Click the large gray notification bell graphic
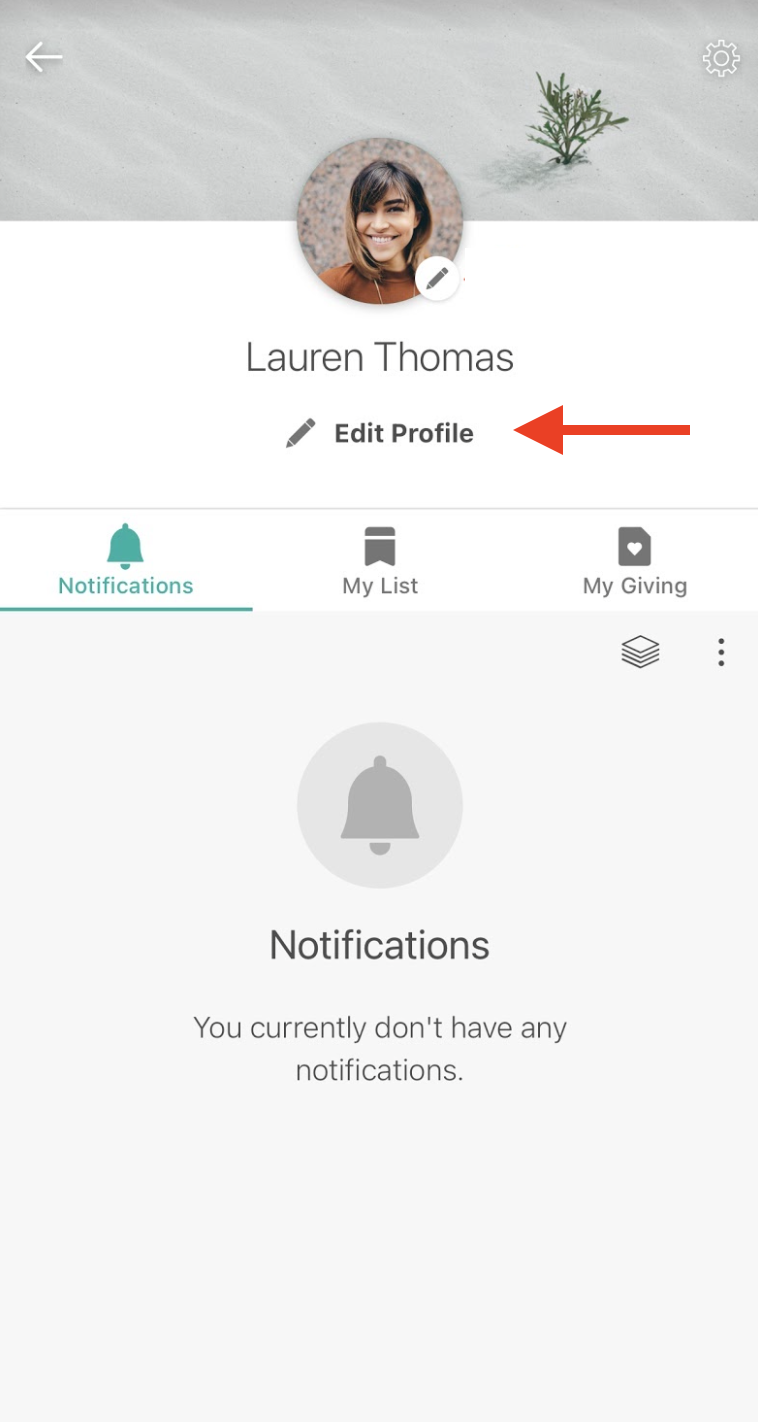Image resolution: width=758 pixels, height=1422 pixels. [380, 805]
